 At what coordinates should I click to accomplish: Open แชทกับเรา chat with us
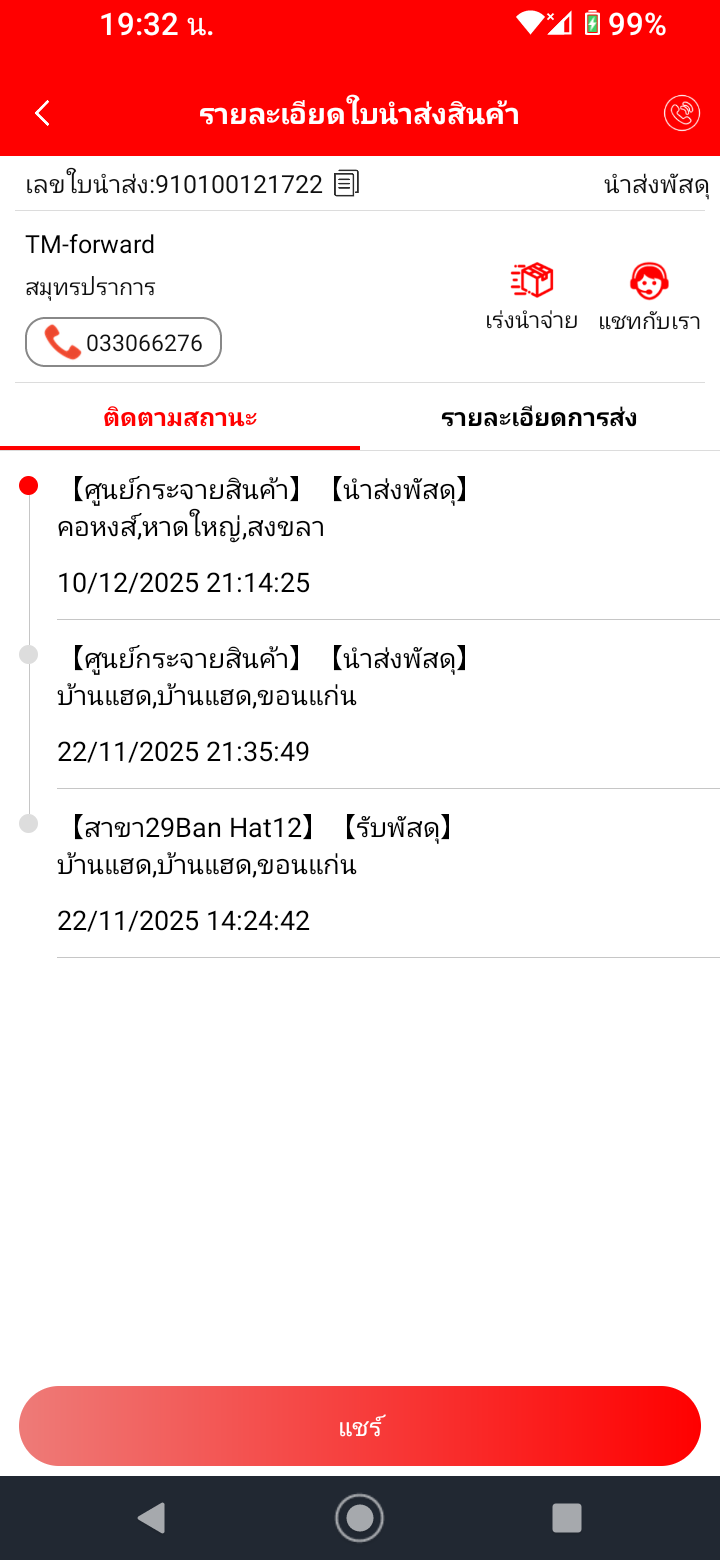649,295
